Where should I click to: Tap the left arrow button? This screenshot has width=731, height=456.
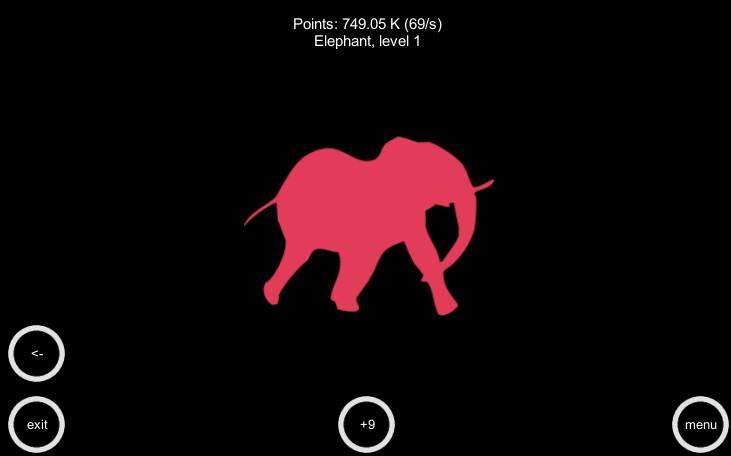(37, 354)
